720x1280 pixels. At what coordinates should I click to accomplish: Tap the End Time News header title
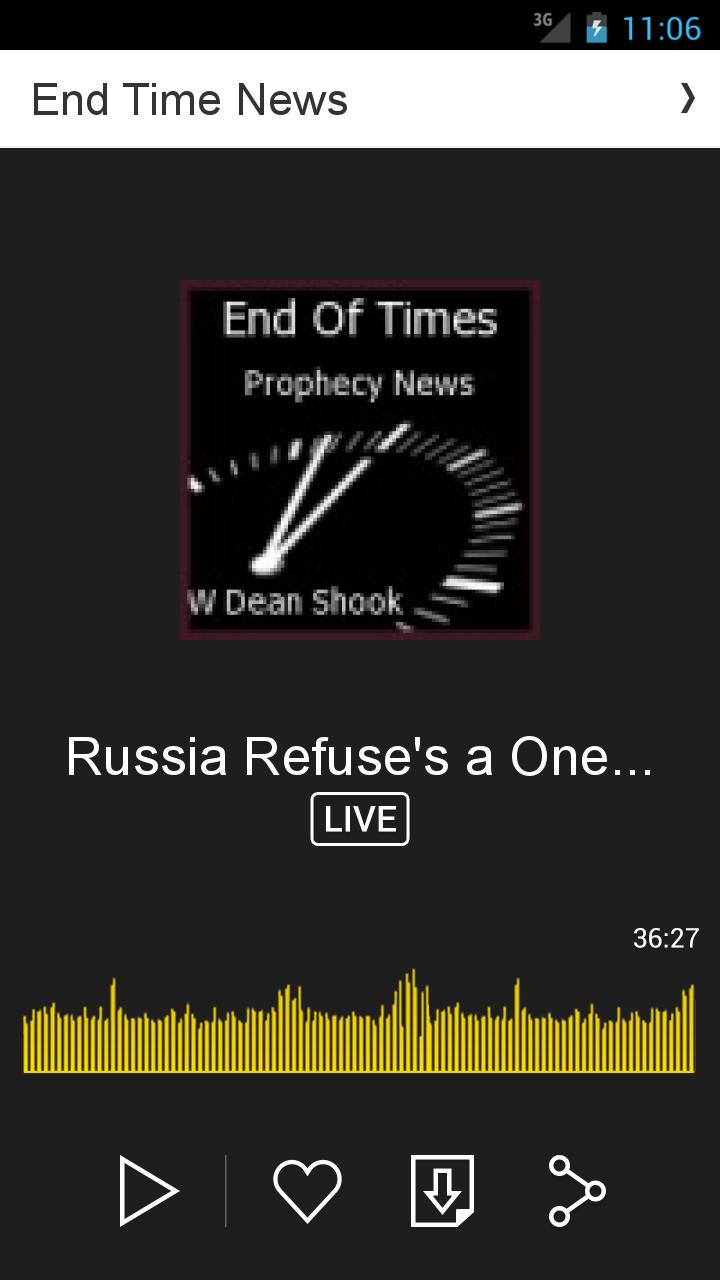click(188, 99)
